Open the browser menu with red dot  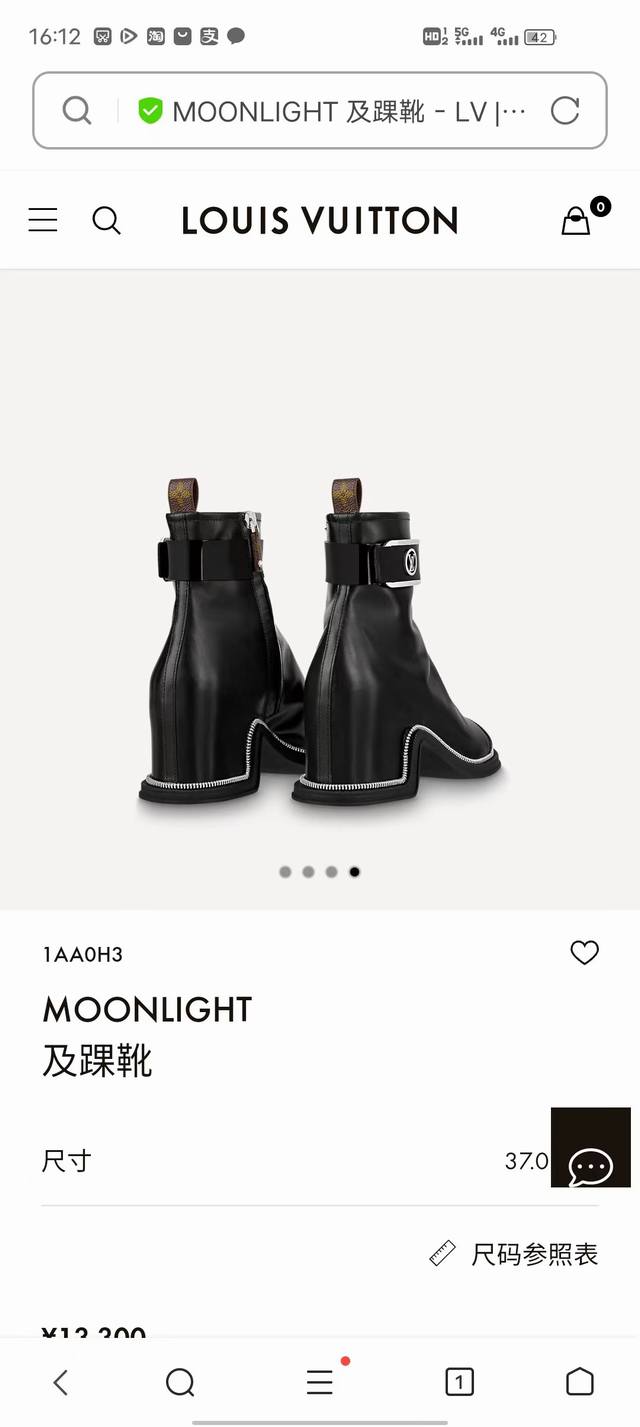click(320, 1382)
